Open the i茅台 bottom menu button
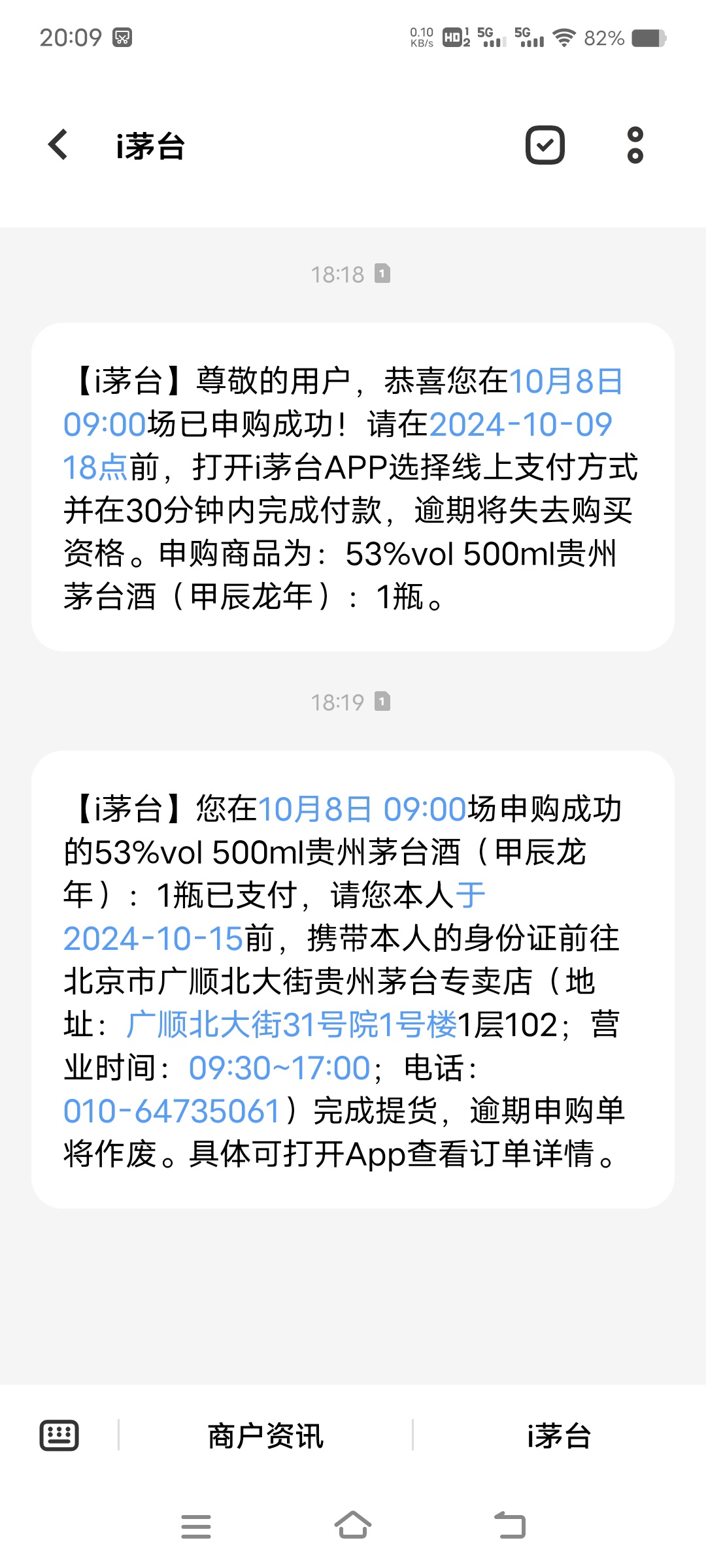706x1568 pixels. click(560, 1436)
